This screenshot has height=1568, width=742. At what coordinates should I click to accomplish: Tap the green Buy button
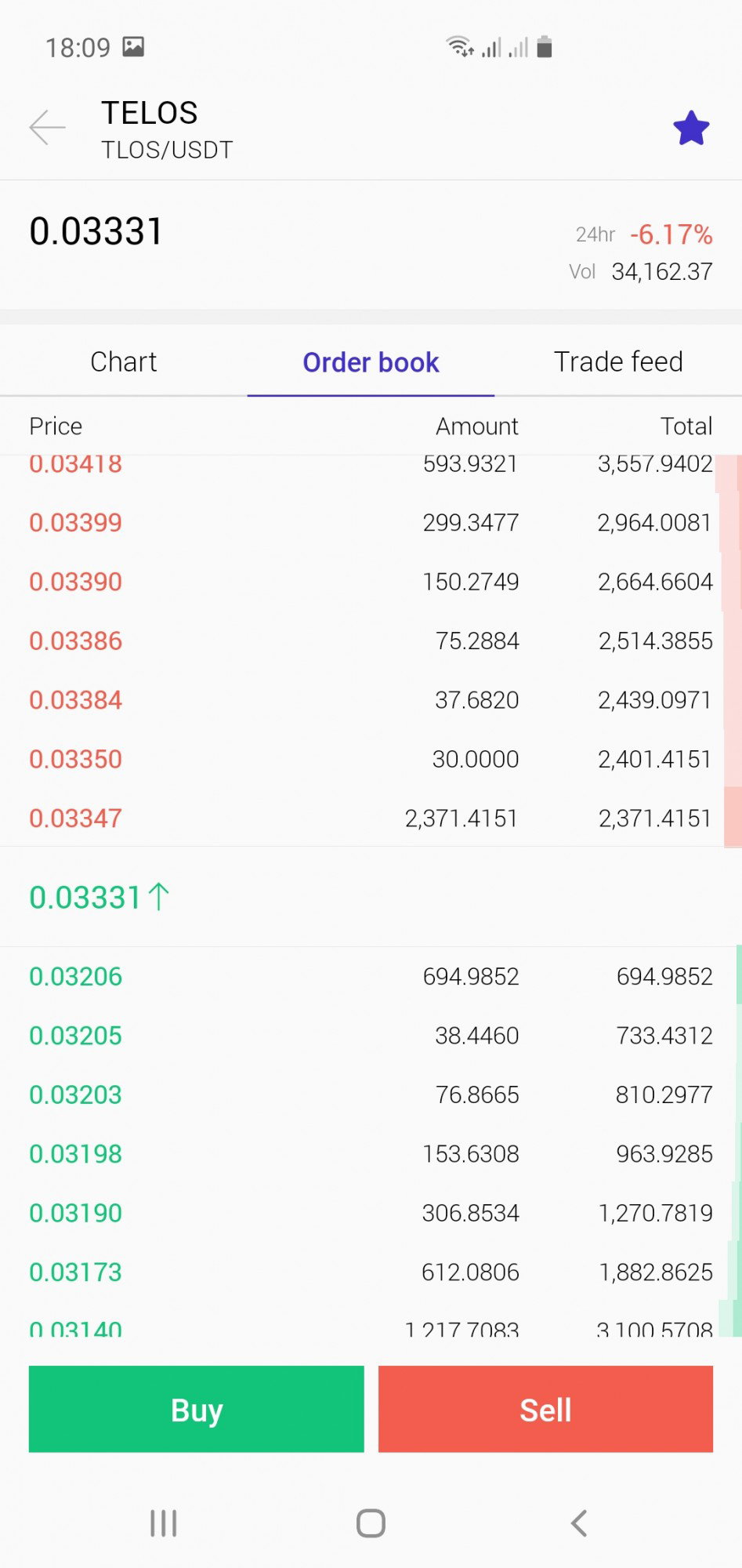coord(197,1409)
